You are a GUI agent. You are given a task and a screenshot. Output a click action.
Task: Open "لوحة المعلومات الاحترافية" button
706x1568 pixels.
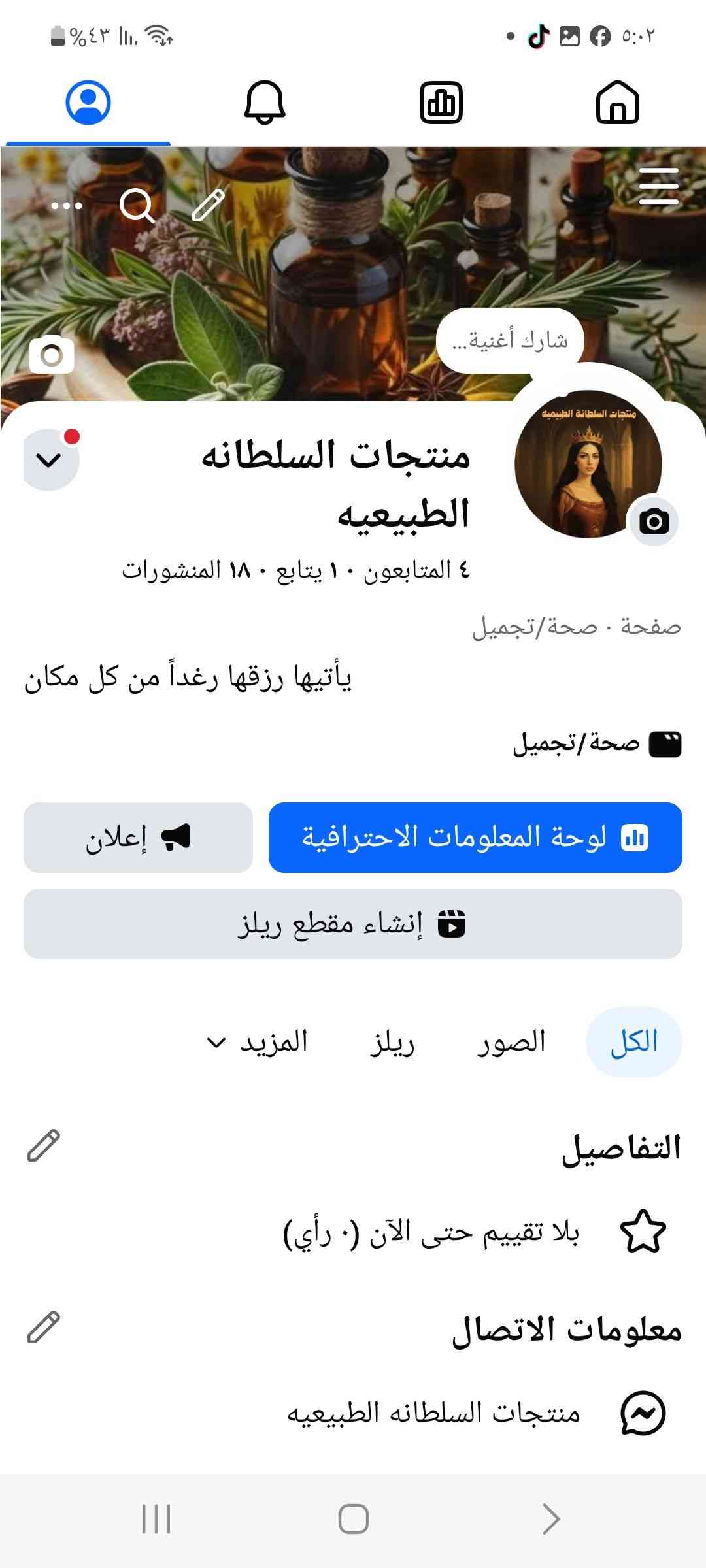(475, 838)
